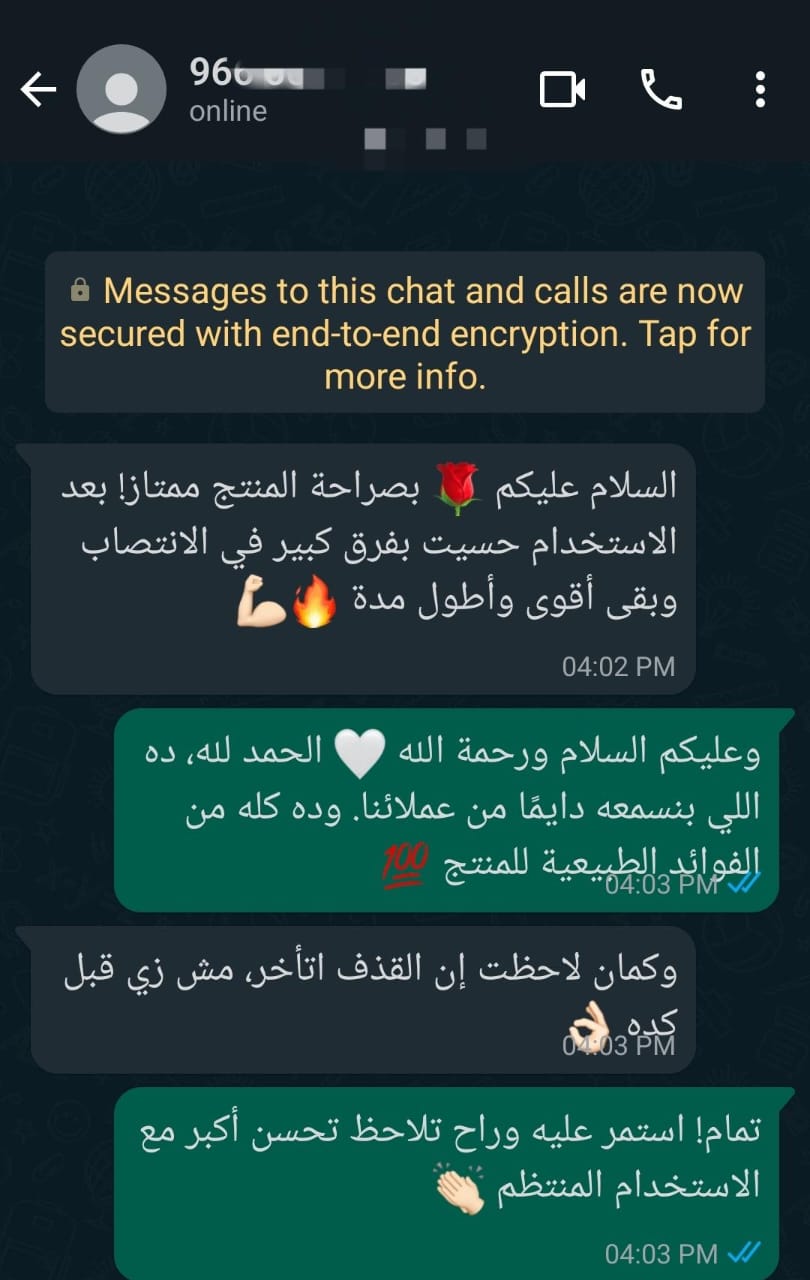Start a video call

pyautogui.click(x=562, y=90)
